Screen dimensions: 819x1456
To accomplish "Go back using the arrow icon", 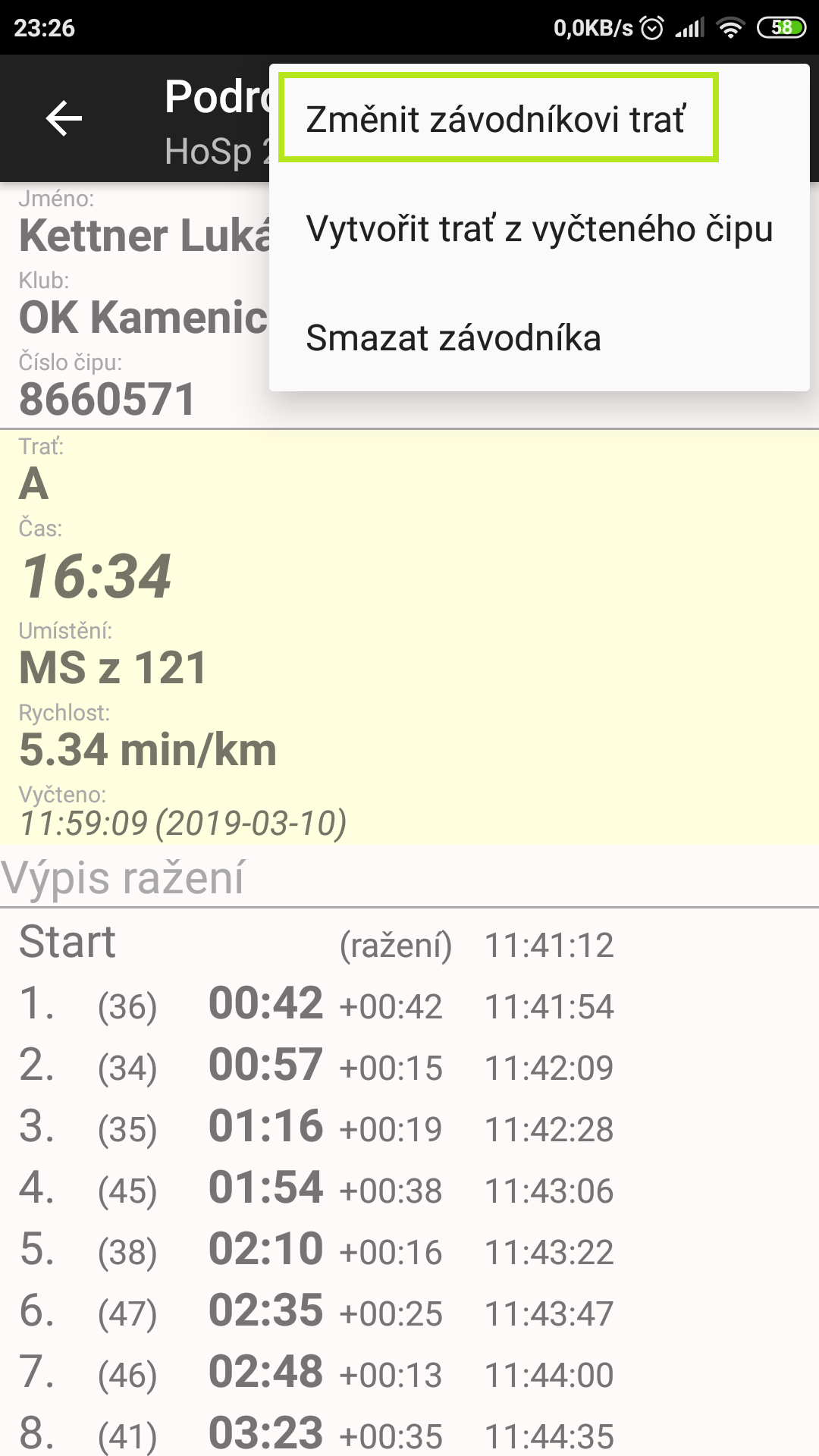I will coord(64,119).
